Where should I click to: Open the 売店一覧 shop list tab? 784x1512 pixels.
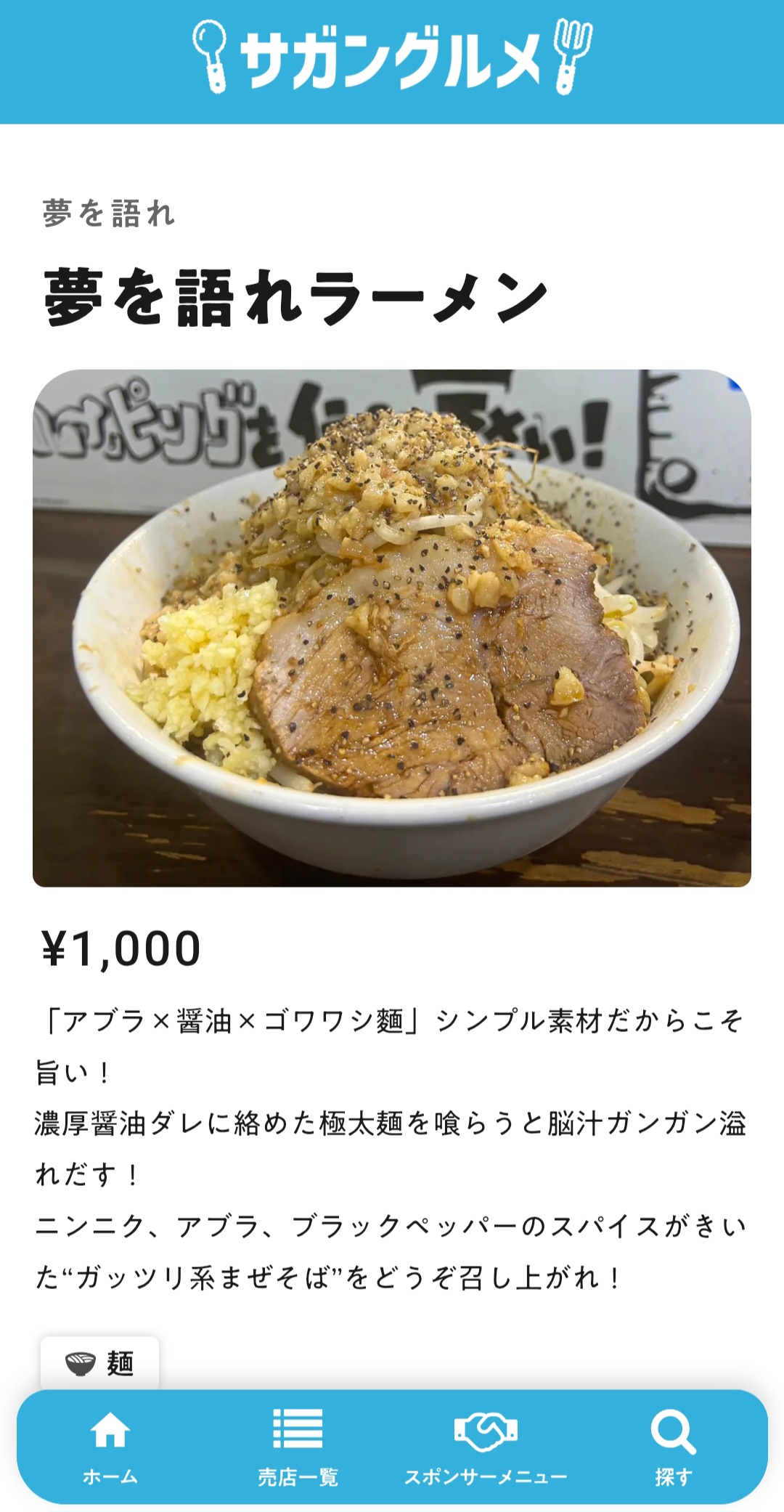point(298,1445)
